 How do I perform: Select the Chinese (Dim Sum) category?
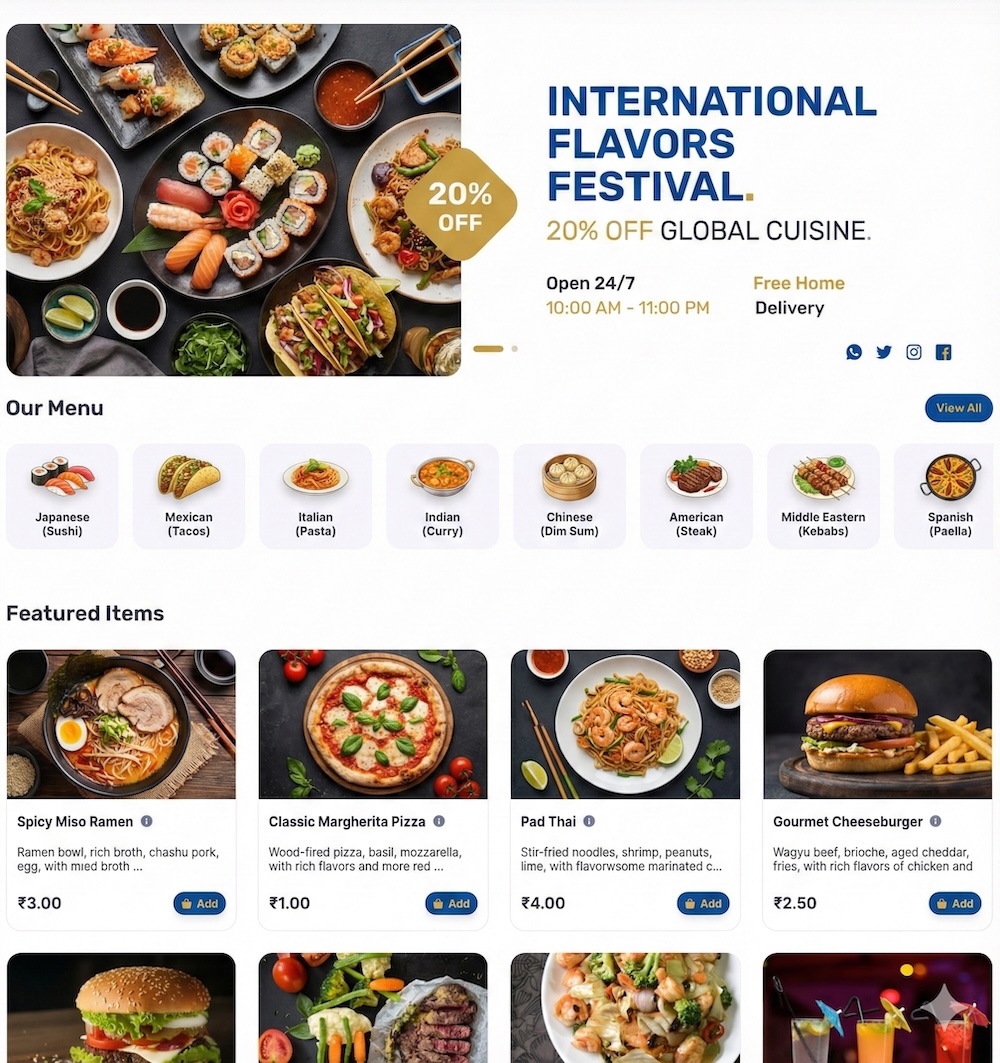[569, 495]
